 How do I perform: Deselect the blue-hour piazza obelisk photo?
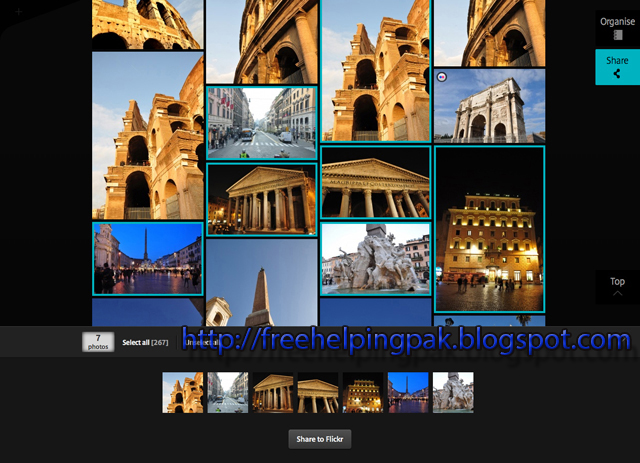[148, 259]
